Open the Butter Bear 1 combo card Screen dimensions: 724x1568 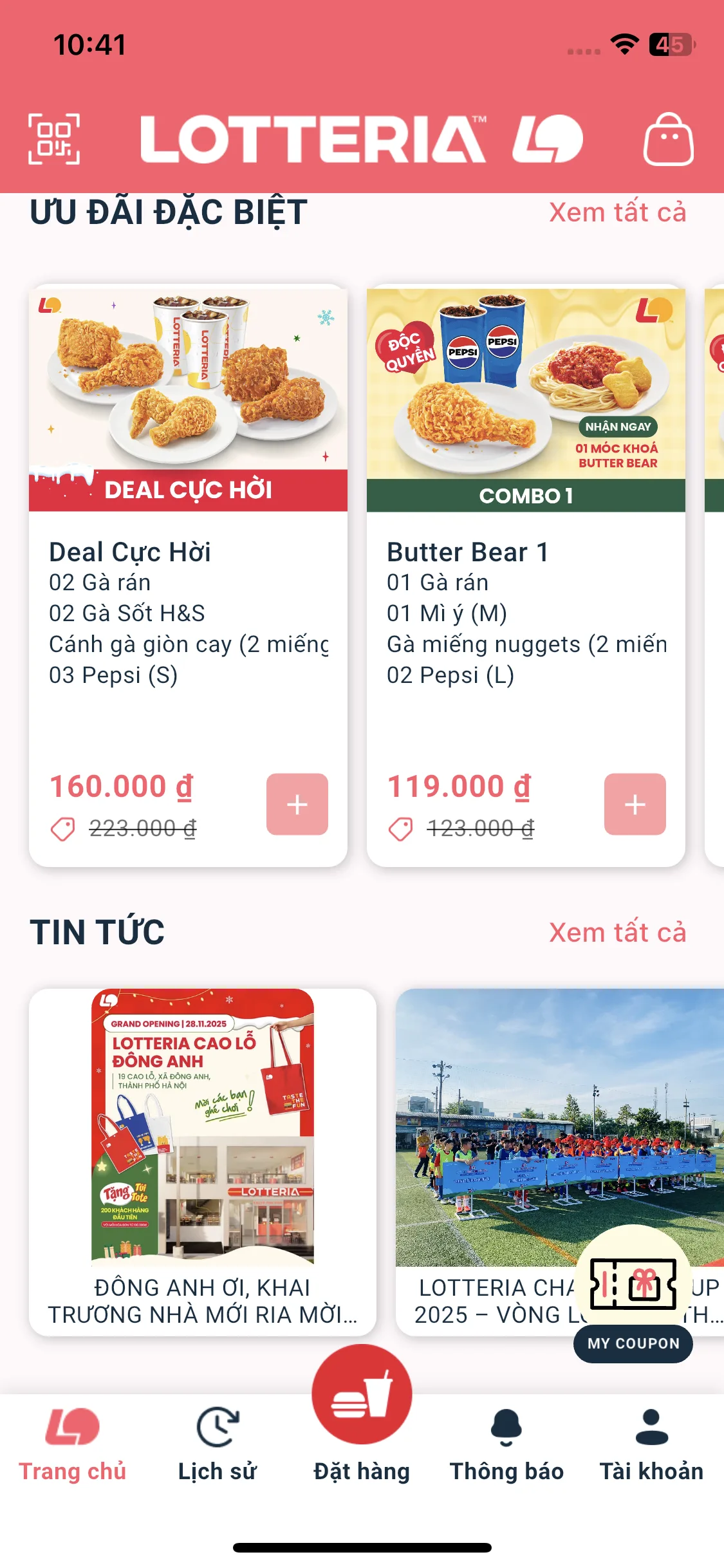525,579
